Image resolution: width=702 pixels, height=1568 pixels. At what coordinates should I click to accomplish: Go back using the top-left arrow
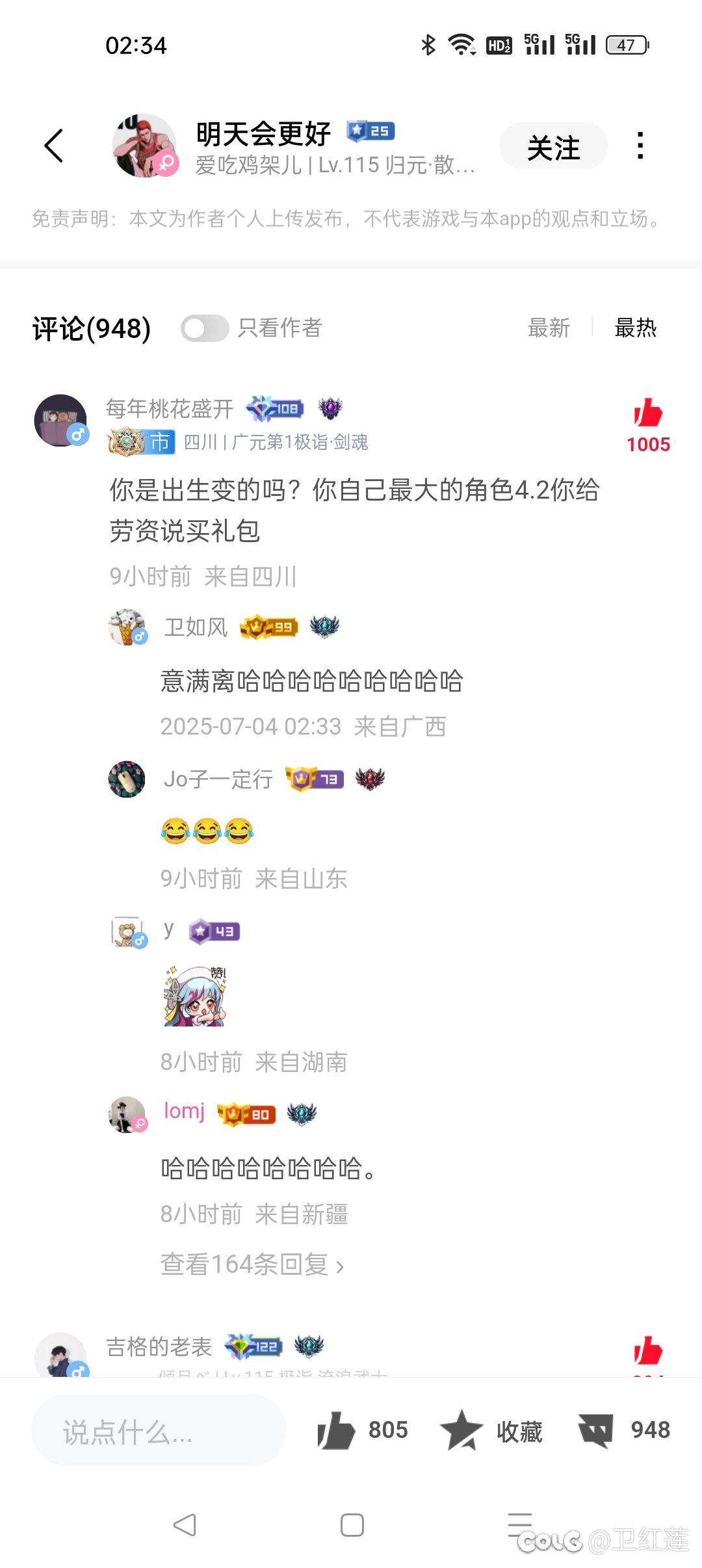pyautogui.click(x=54, y=145)
